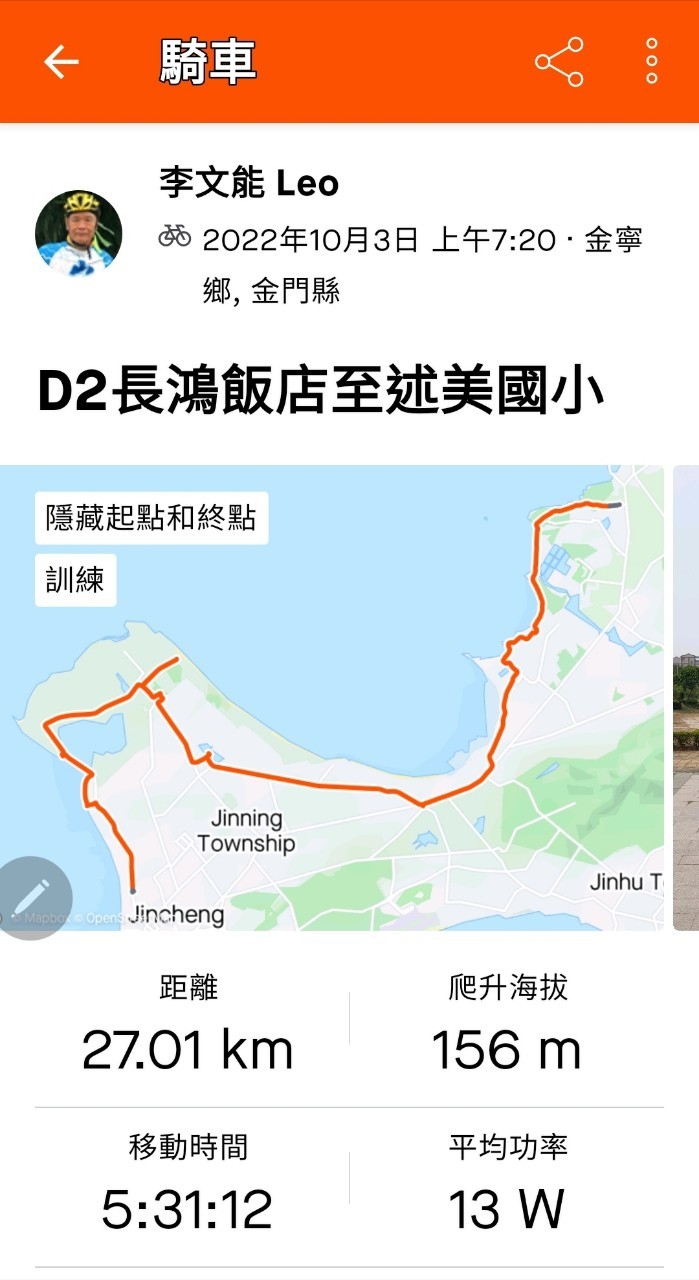Open the three-dot overflow menu
The height and width of the screenshot is (1280, 699).
(x=651, y=62)
